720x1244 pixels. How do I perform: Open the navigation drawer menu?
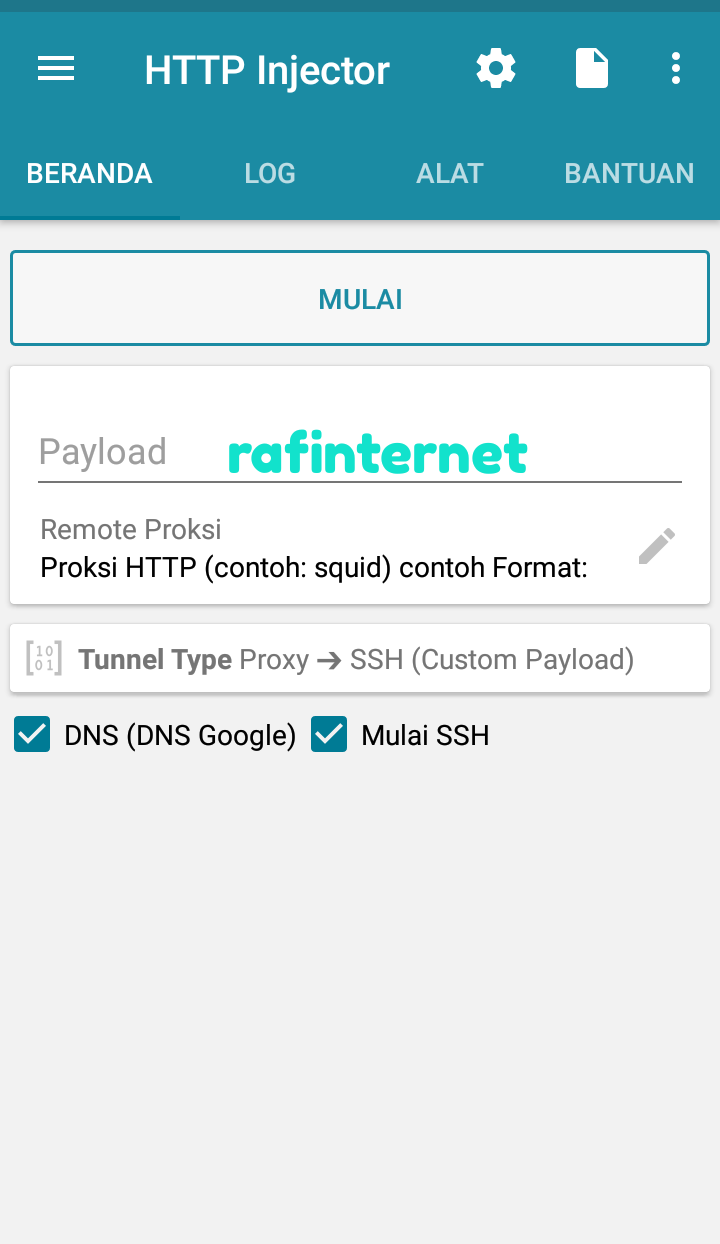55,68
